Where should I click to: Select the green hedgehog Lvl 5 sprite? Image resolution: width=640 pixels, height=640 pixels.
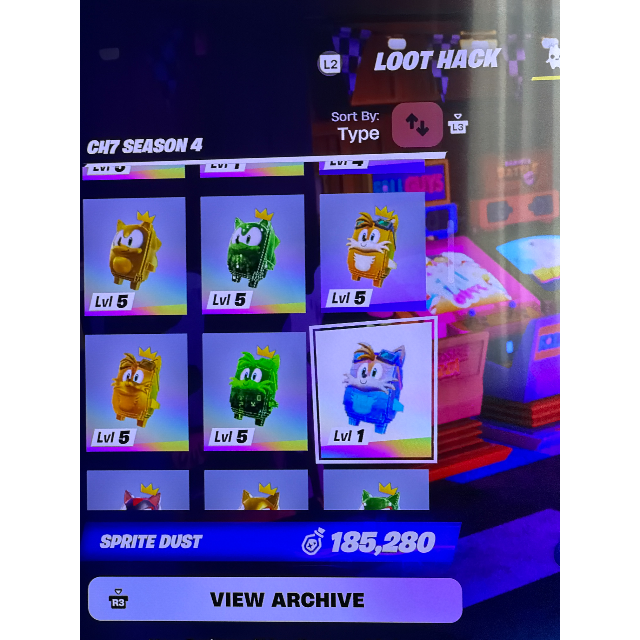coord(253,254)
